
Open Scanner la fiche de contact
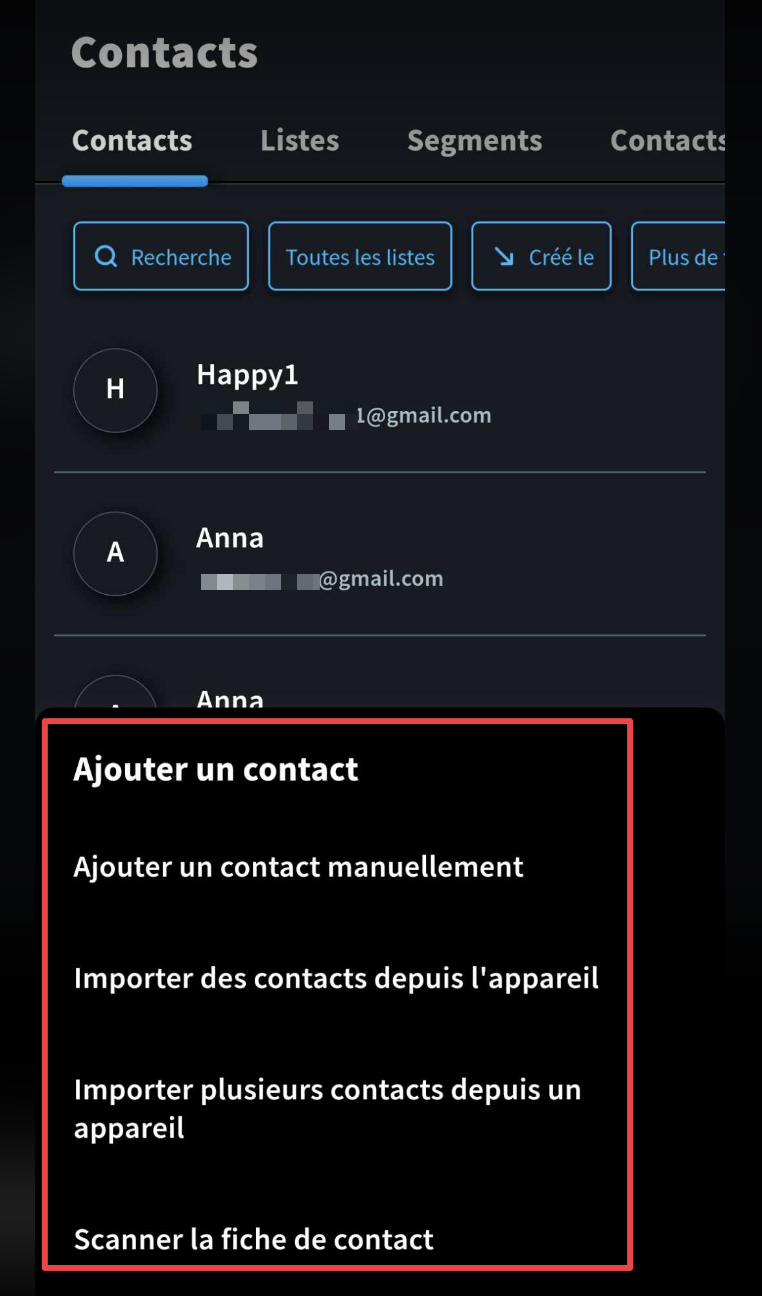coord(254,1239)
